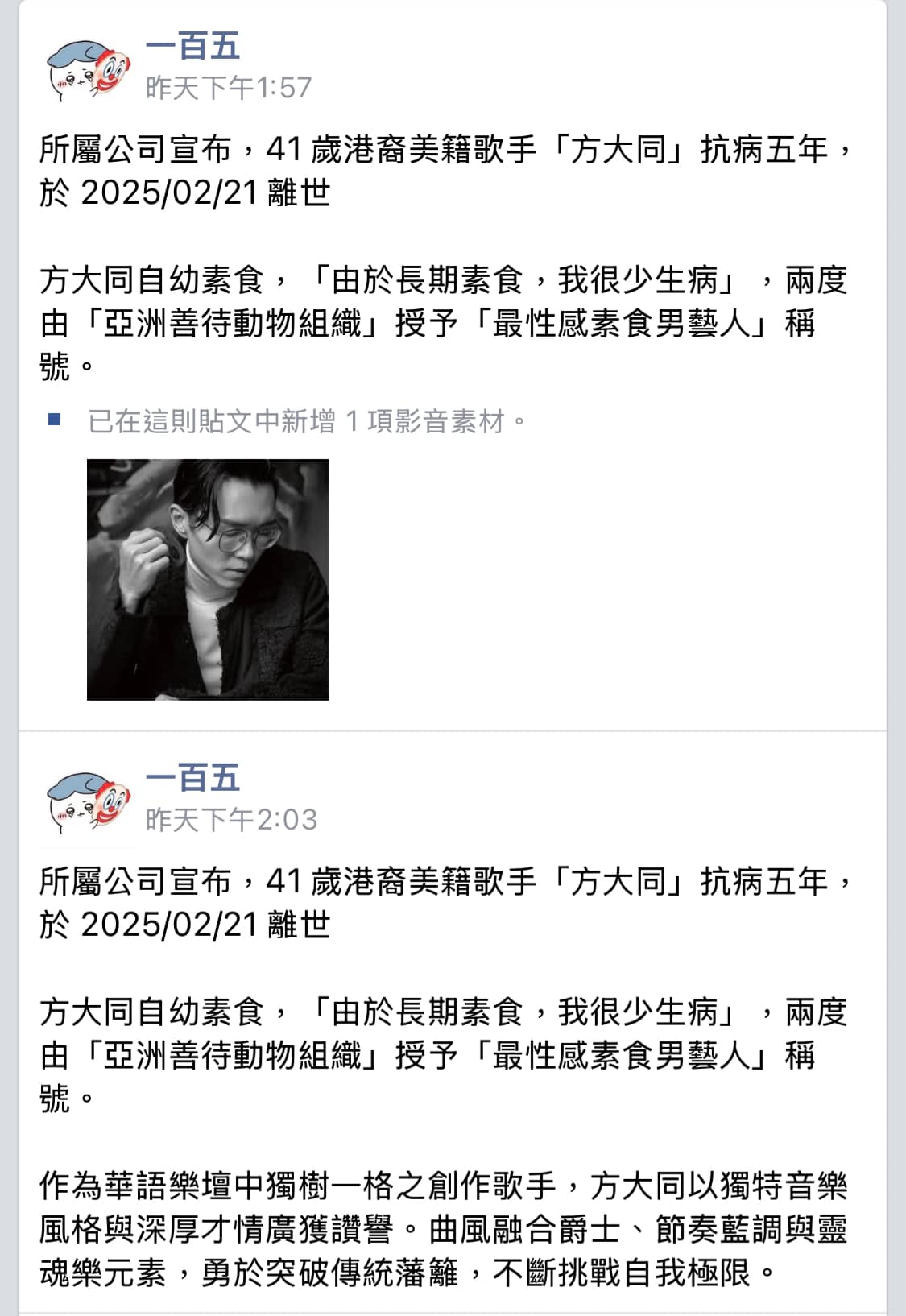Open 一百五's profile name on the 下午1:57 entry

tap(192, 46)
